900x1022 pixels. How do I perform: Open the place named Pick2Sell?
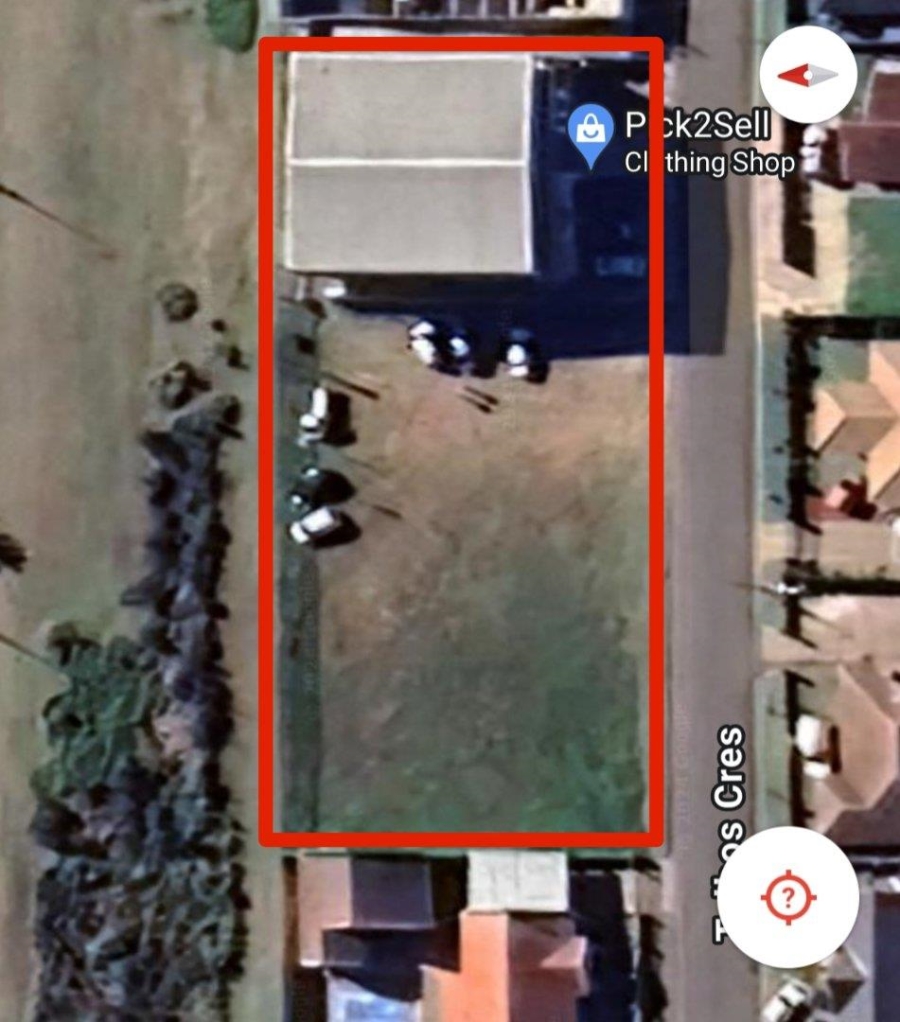coord(697,126)
